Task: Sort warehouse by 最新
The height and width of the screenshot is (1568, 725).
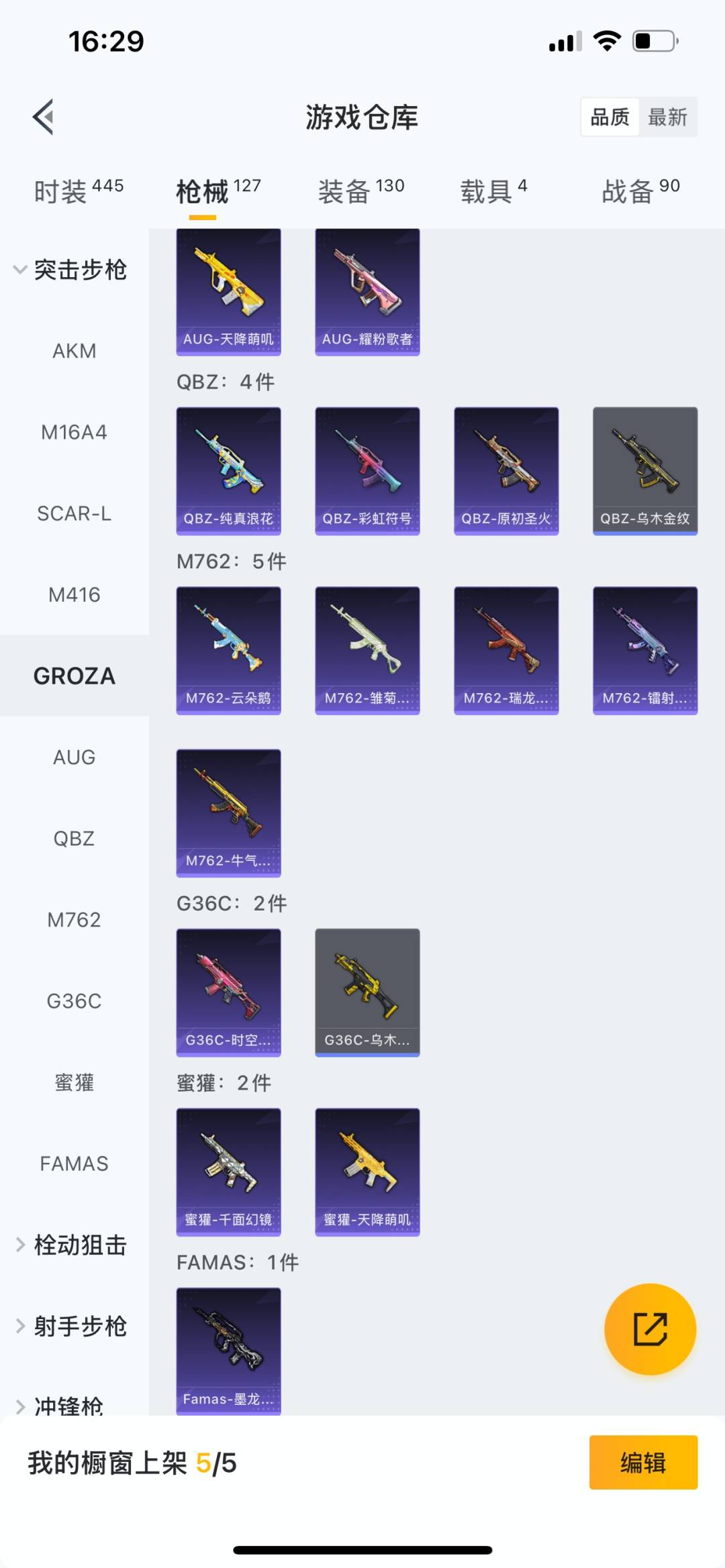Action: [x=667, y=117]
